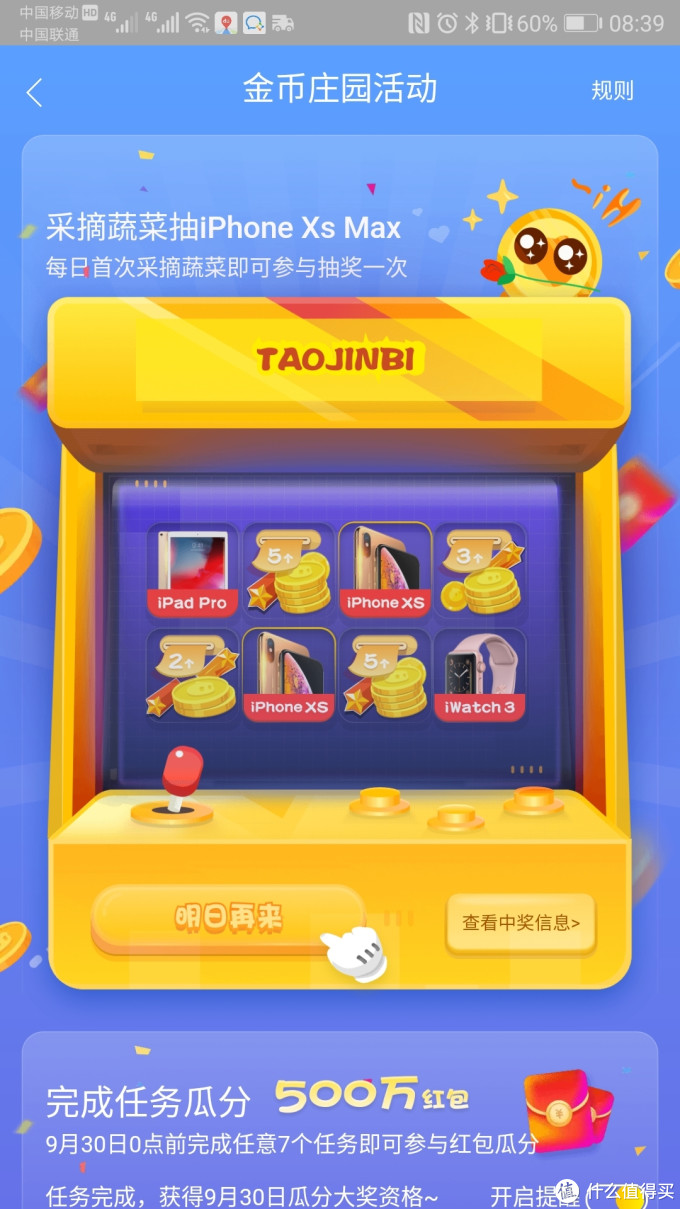Tap the 明日再来 button

click(228, 918)
